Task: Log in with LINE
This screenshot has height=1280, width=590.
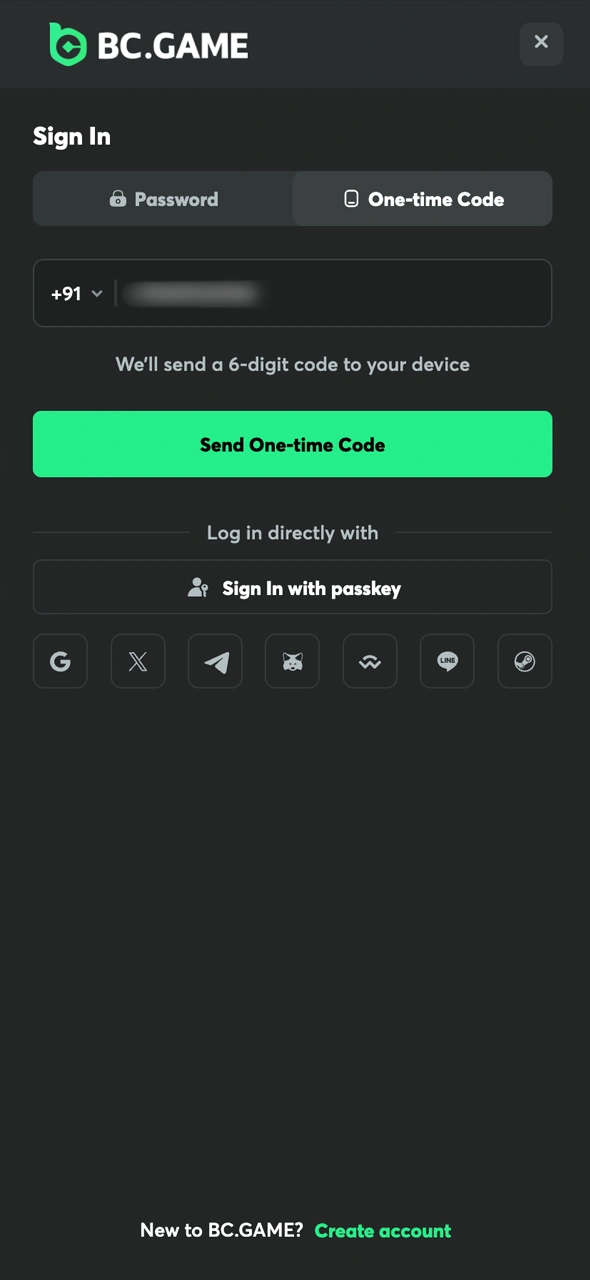Action: pos(447,661)
